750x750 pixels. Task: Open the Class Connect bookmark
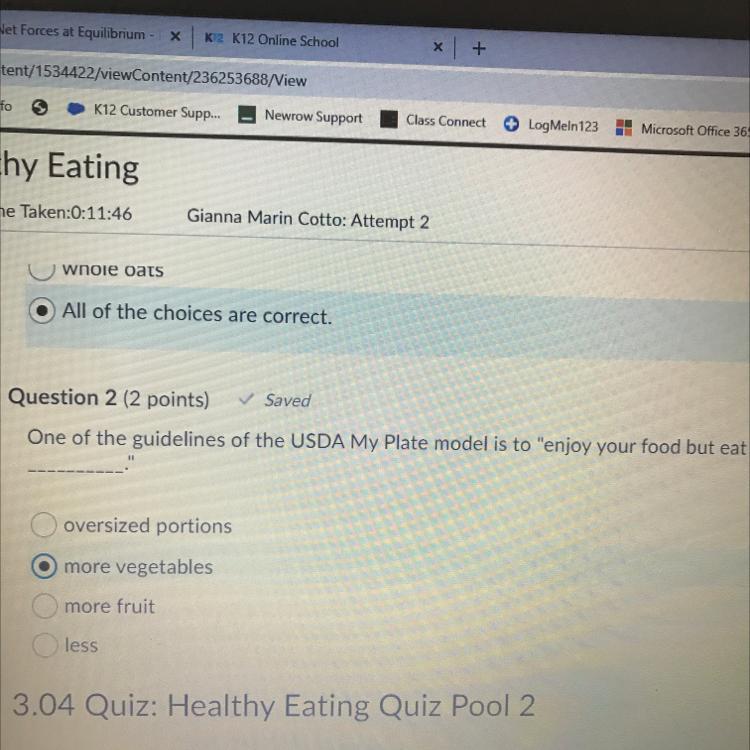[x=434, y=121]
